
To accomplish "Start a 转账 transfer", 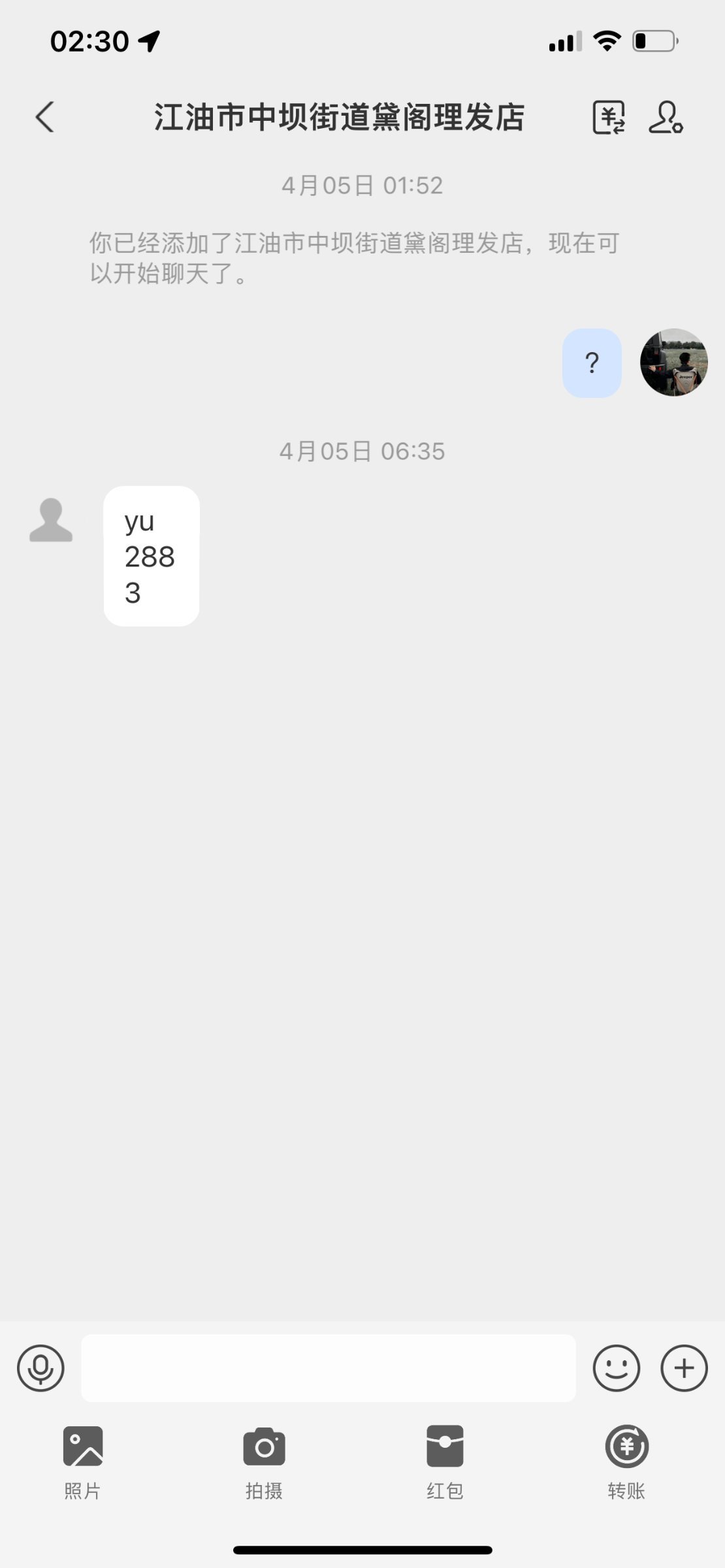I will click(626, 1463).
